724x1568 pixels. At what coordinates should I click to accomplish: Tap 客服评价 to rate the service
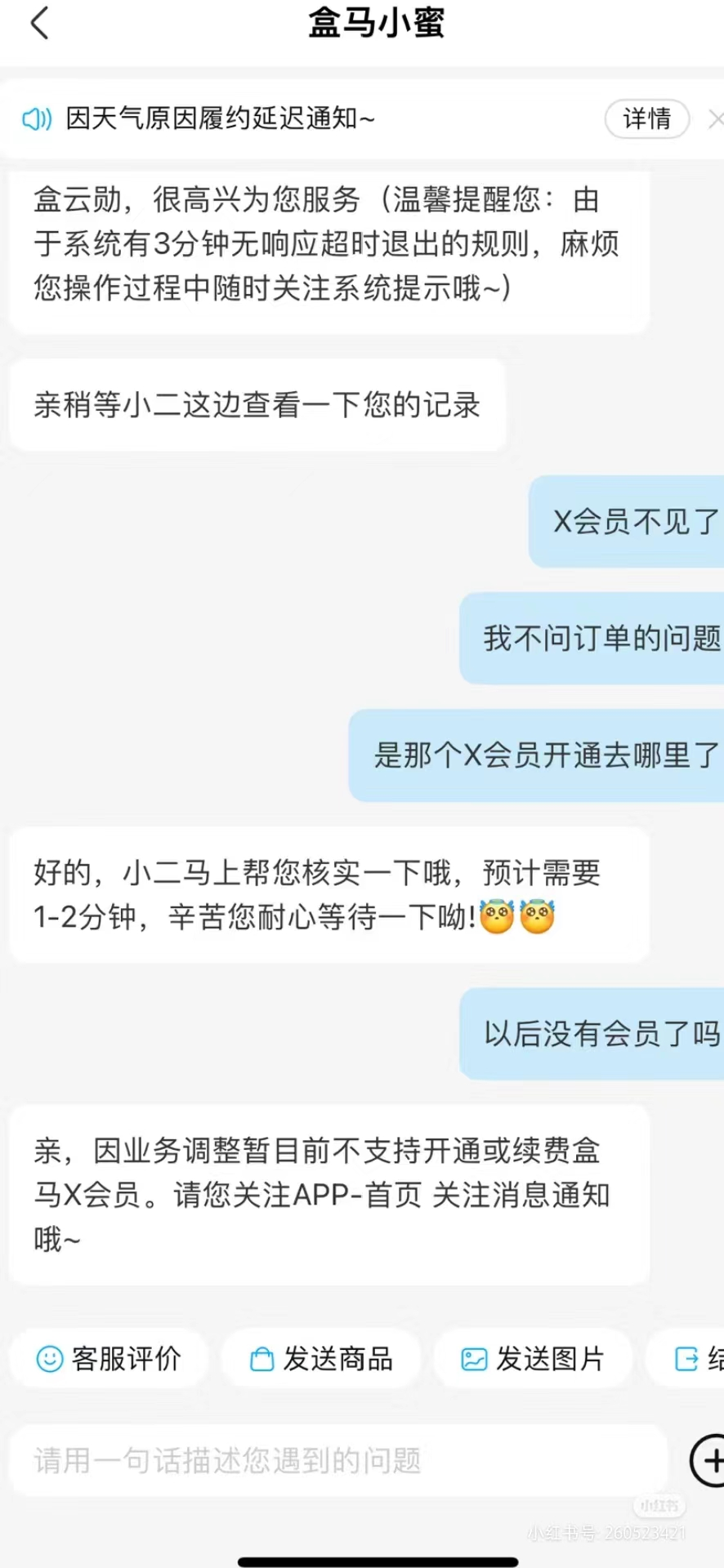tap(109, 1358)
